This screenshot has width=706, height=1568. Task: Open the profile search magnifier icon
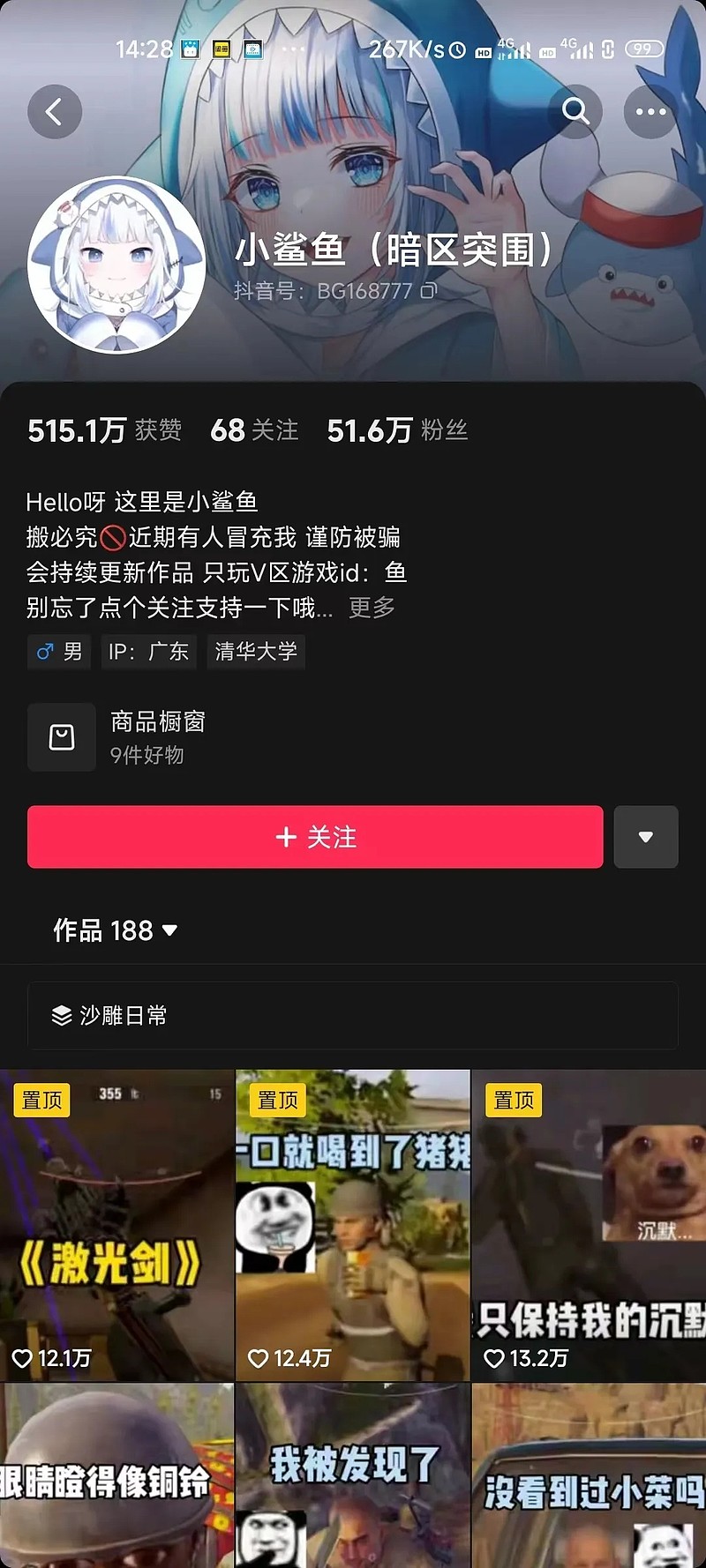(575, 112)
